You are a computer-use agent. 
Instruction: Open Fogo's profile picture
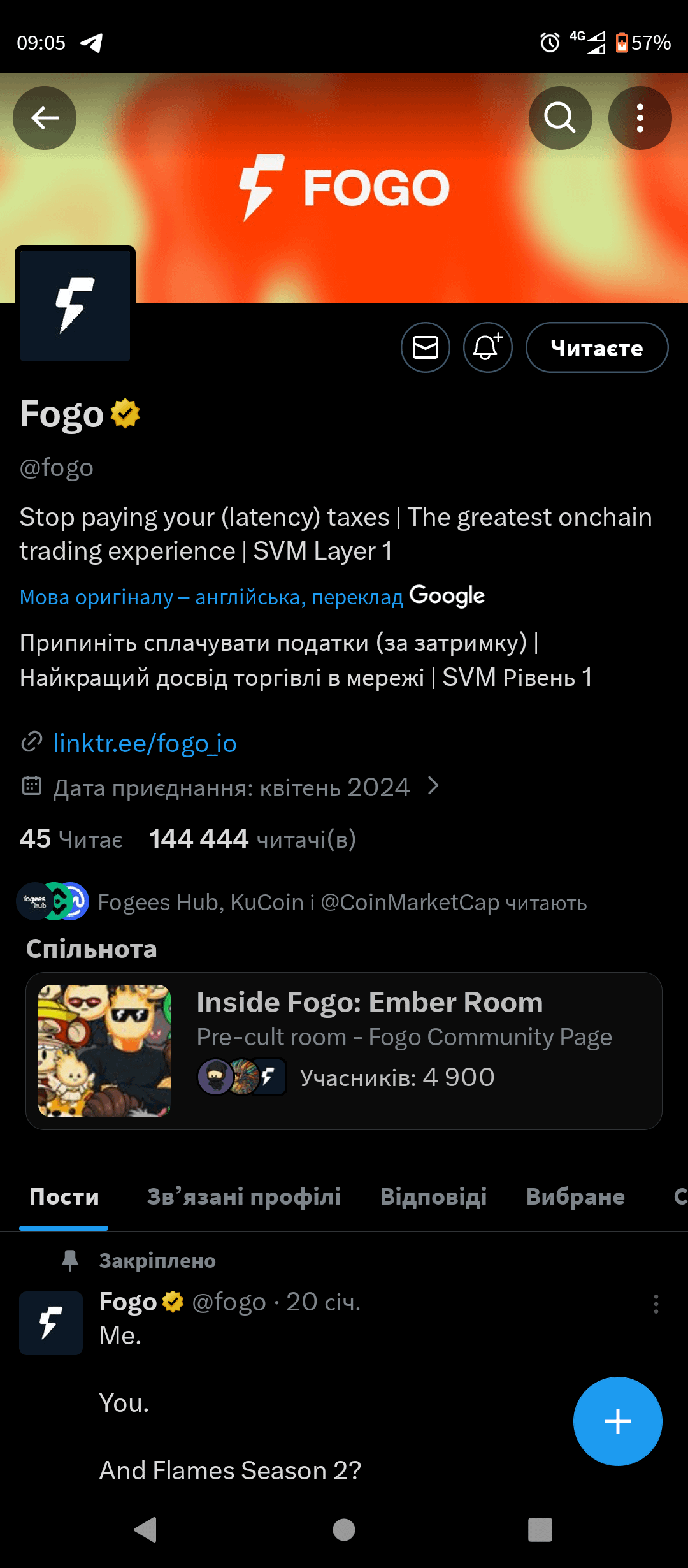click(75, 306)
